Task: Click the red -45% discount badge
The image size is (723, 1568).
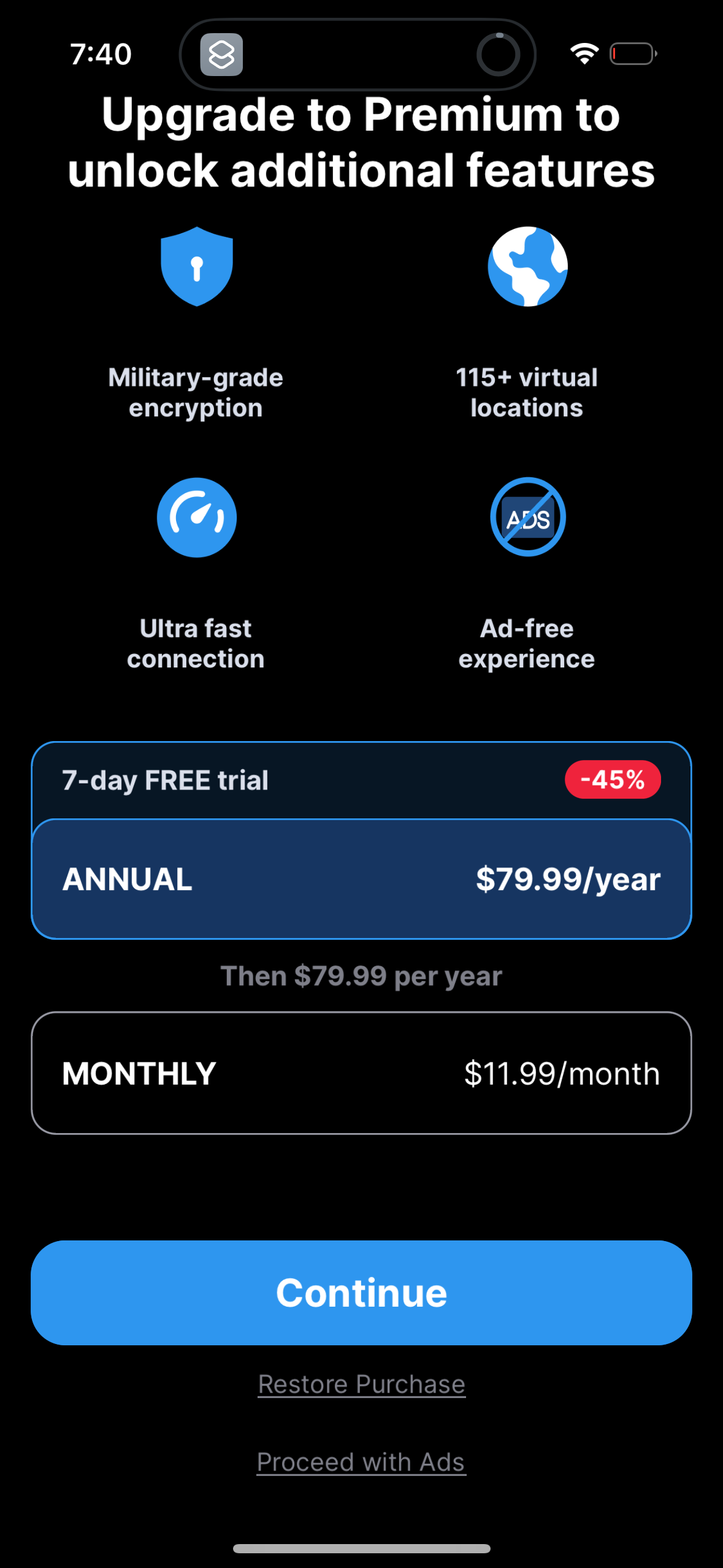Action: click(x=613, y=780)
